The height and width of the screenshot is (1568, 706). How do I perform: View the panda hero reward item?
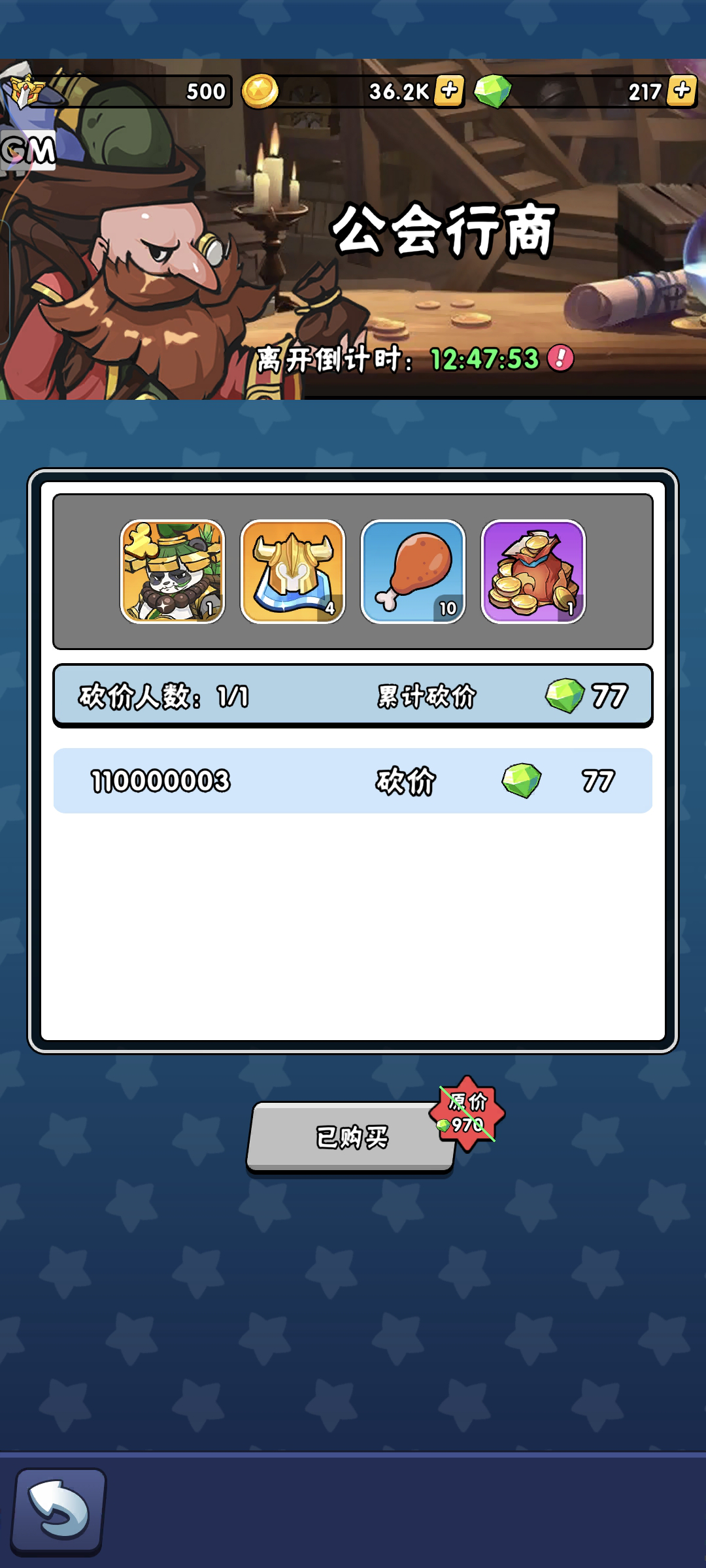[x=173, y=572]
